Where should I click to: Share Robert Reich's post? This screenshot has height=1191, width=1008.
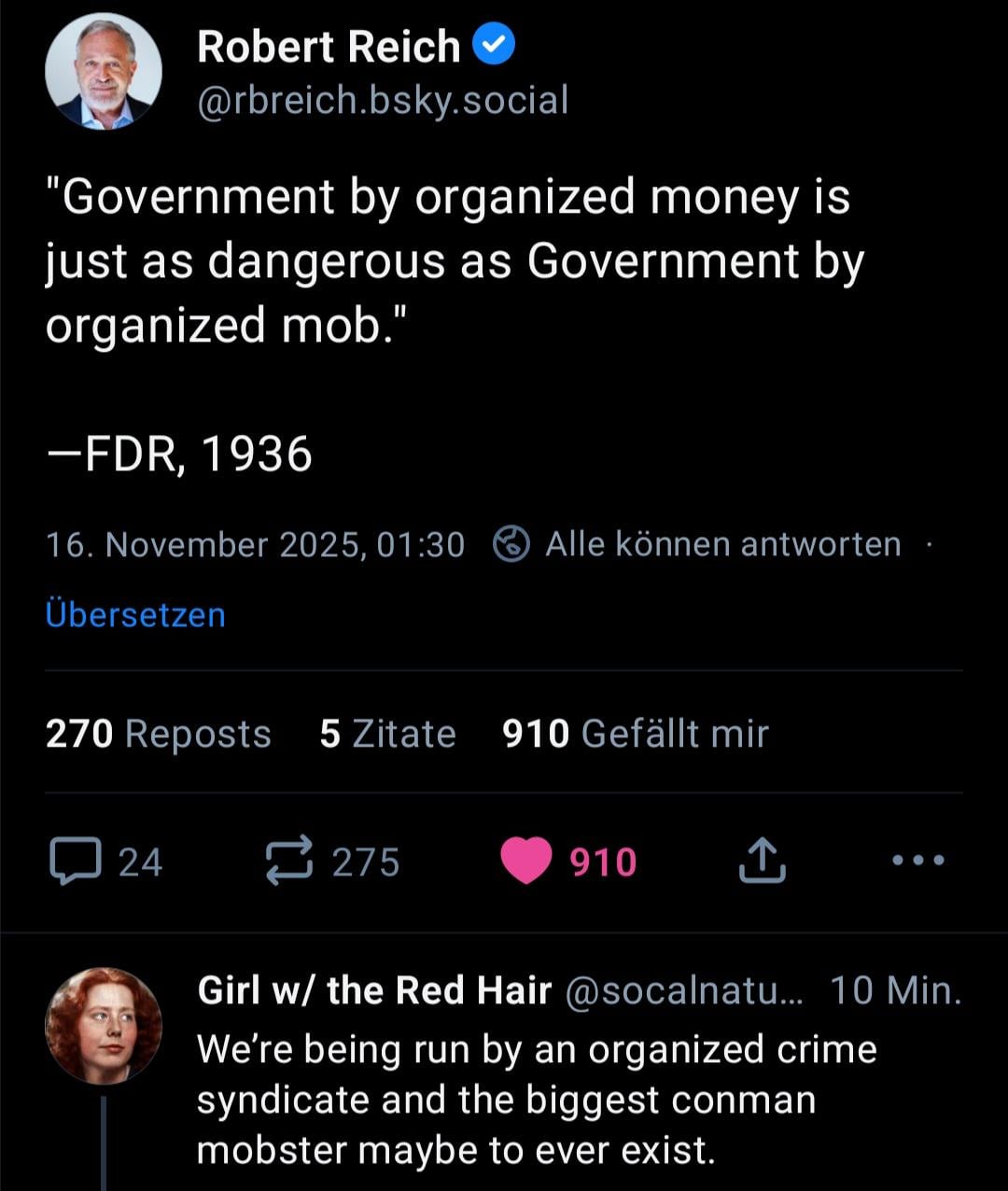pyautogui.click(x=763, y=861)
